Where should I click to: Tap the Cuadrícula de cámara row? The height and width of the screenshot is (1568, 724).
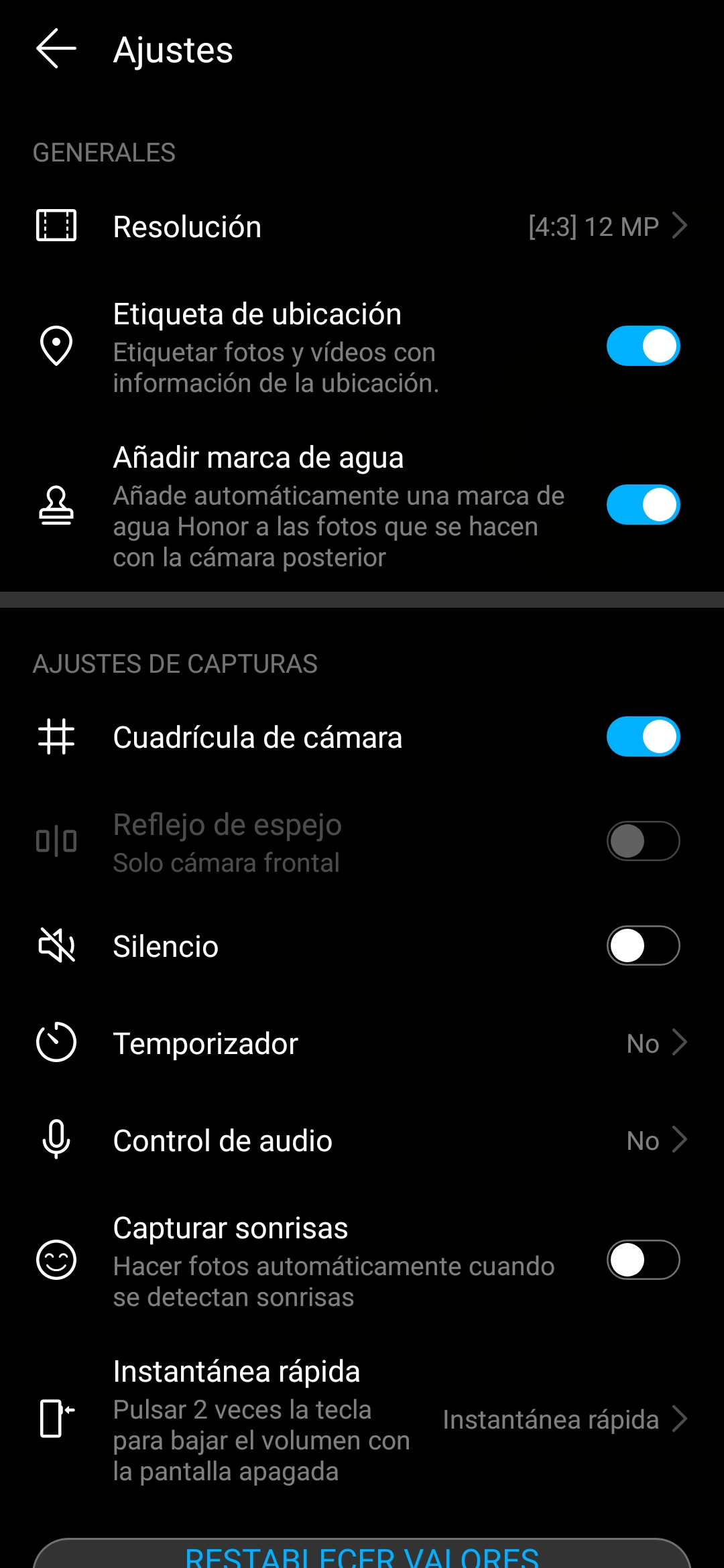click(257, 737)
